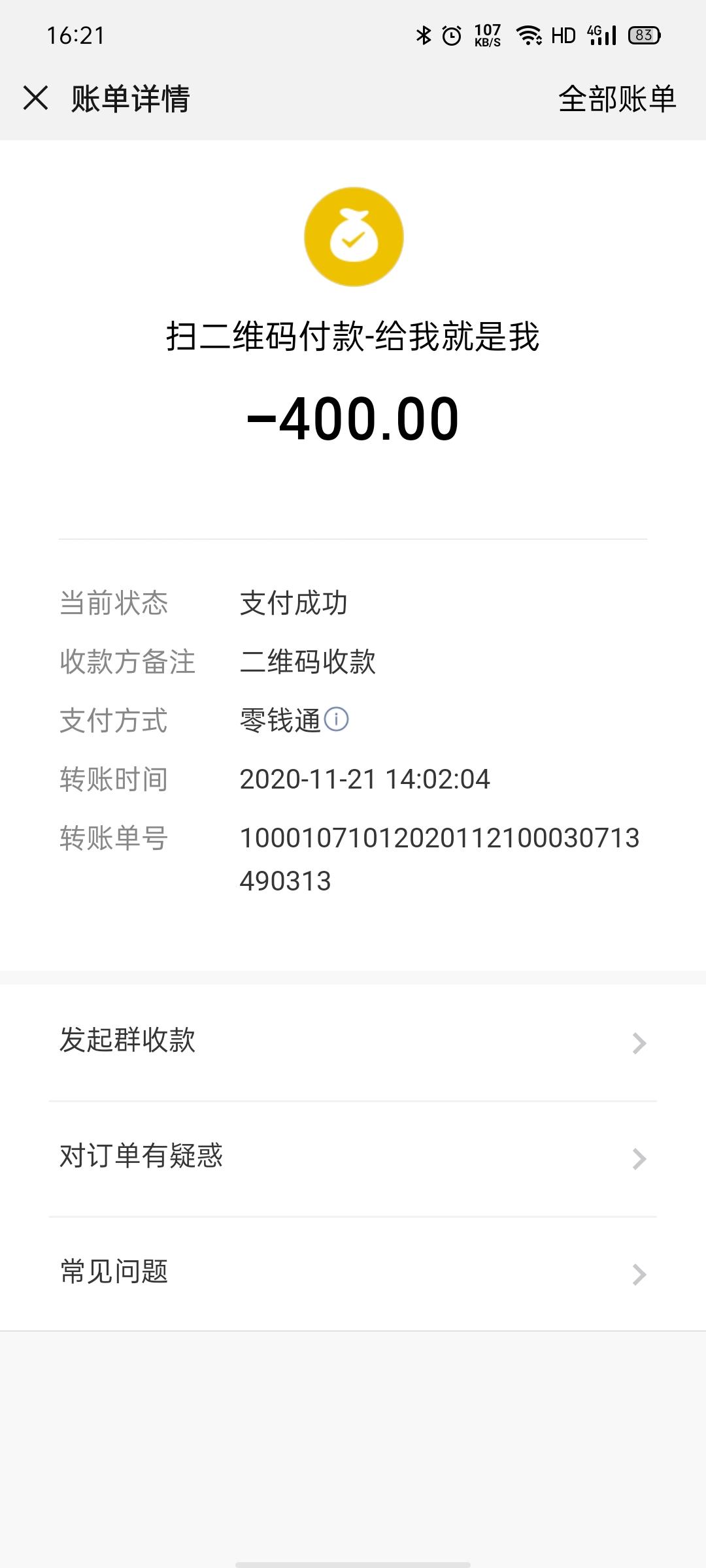
Task: Close the bill details page
Action: coord(35,99)
